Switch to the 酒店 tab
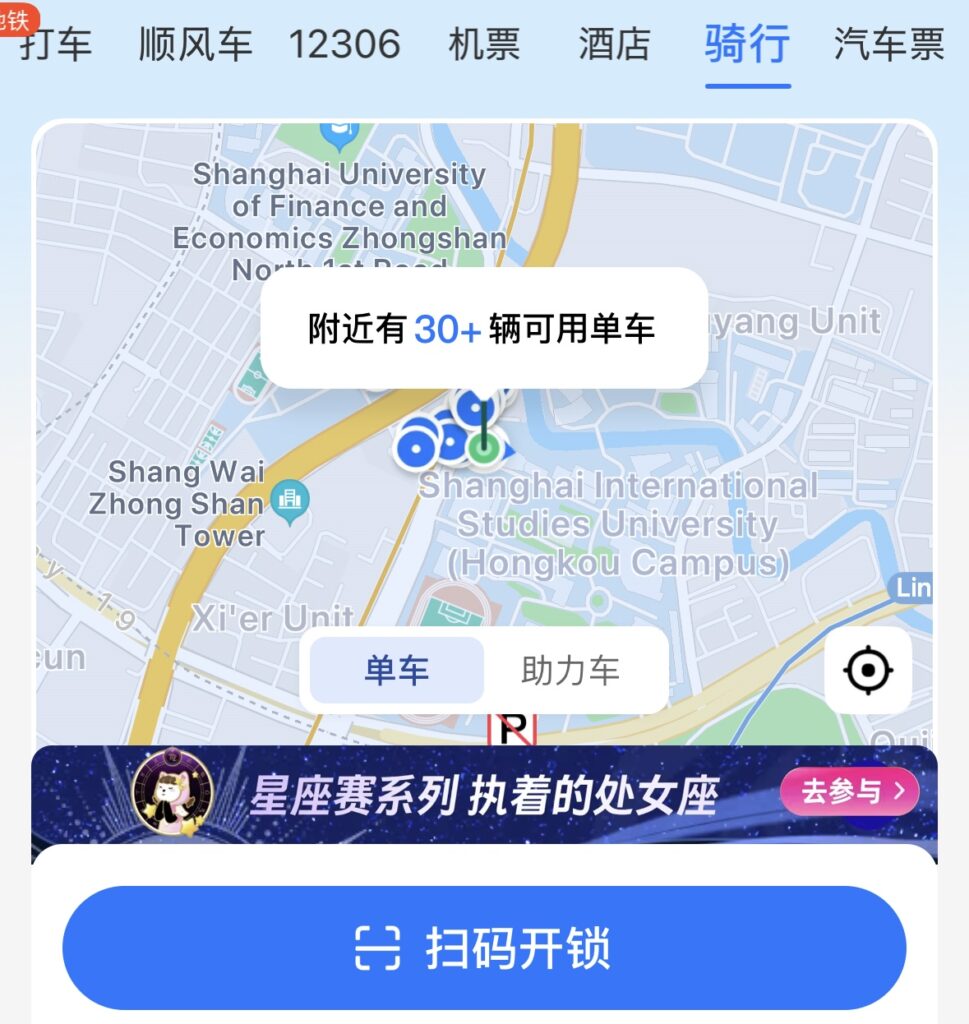969x1024 pixels. pos(614,45)
